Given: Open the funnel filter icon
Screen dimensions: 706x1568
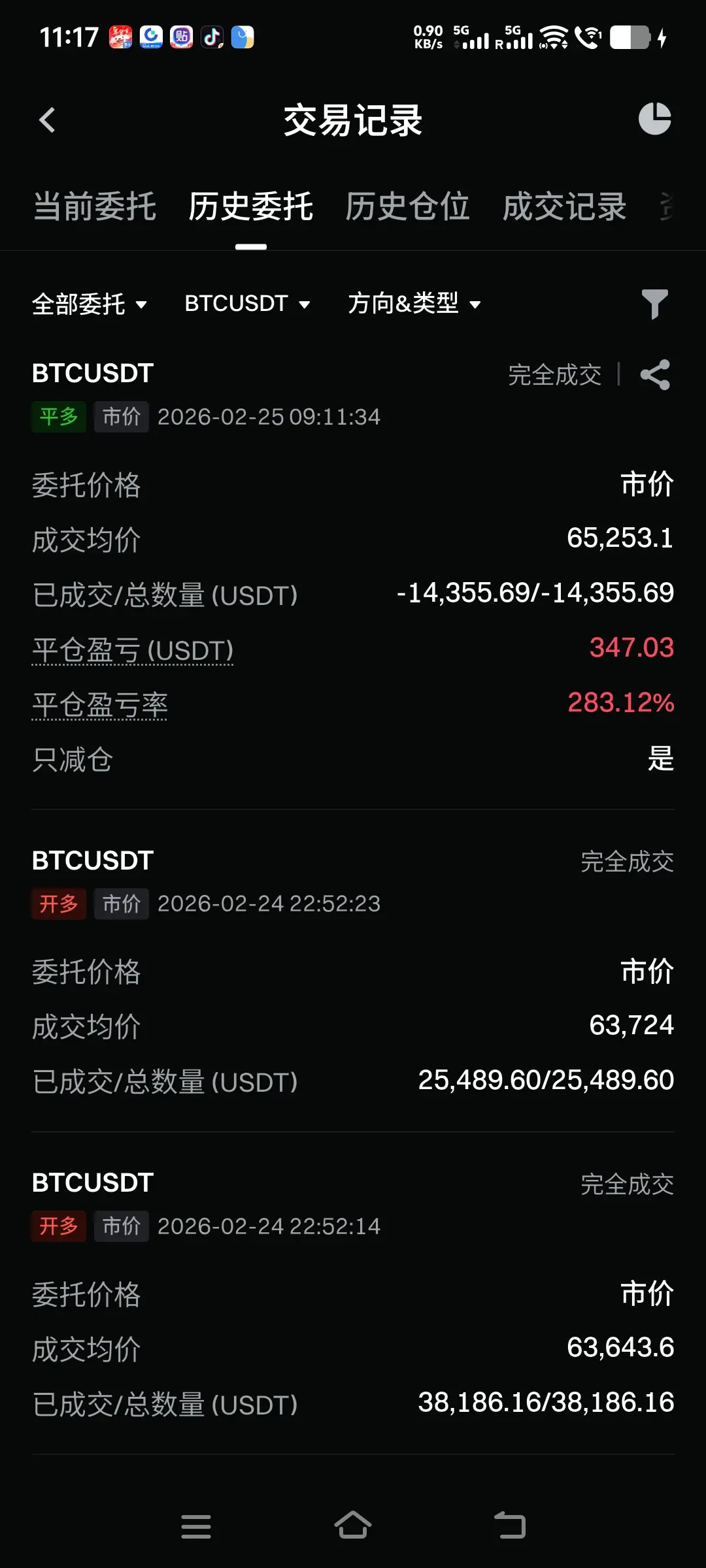Looking at the screenshot, I should [654, 304].
